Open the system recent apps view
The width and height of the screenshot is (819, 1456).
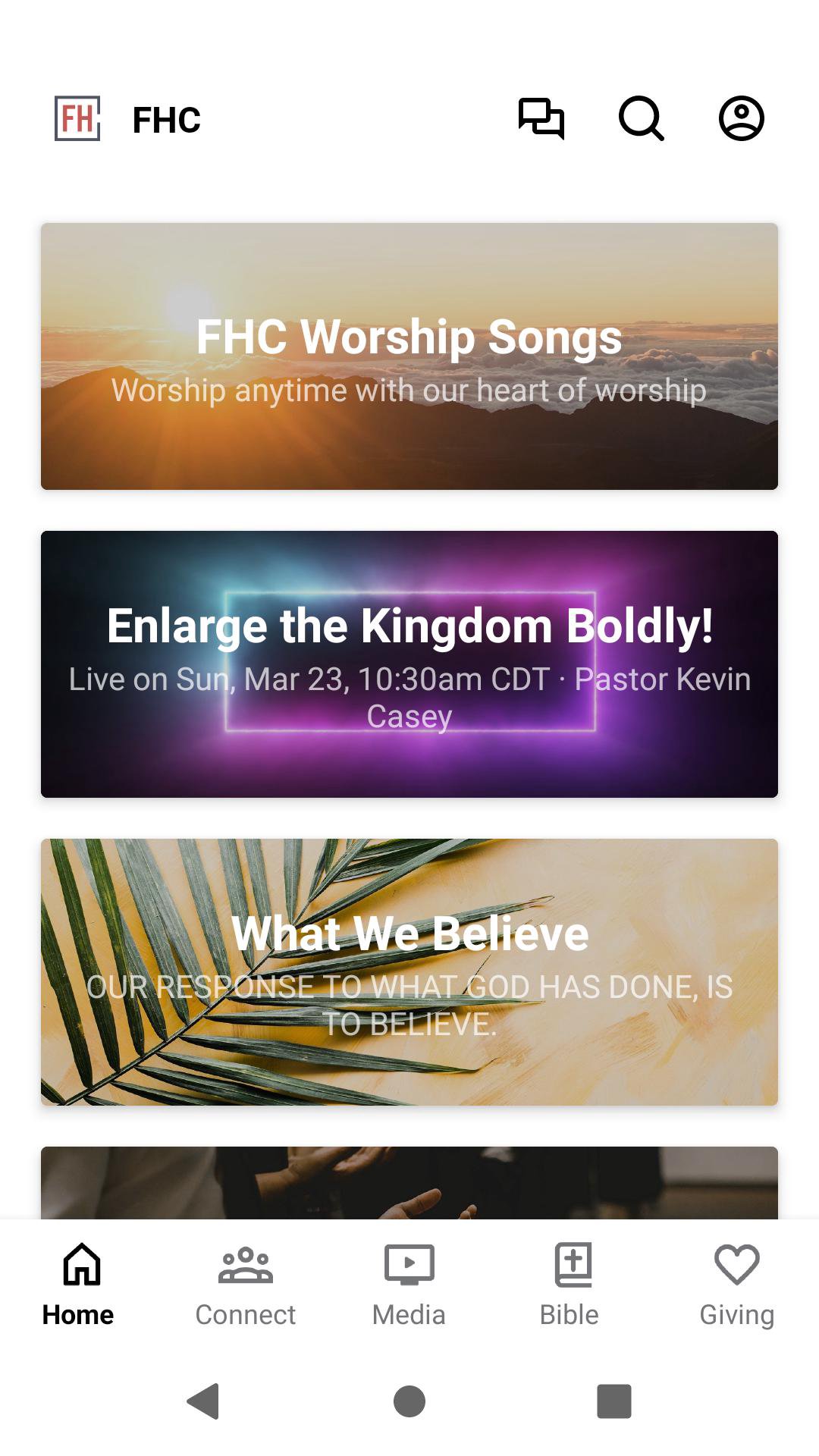614,1401
